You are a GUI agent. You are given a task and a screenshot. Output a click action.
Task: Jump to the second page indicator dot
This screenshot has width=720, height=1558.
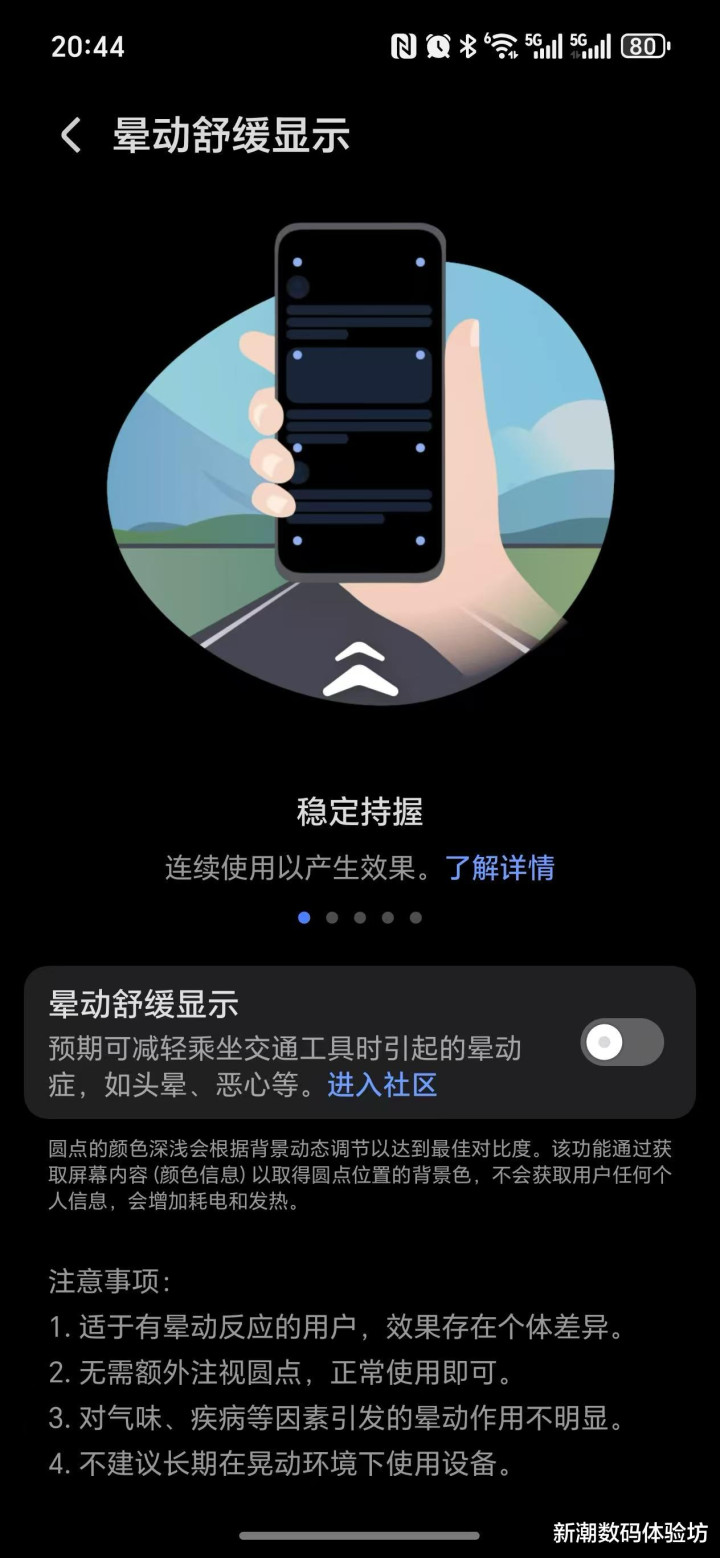coord(332,917)
